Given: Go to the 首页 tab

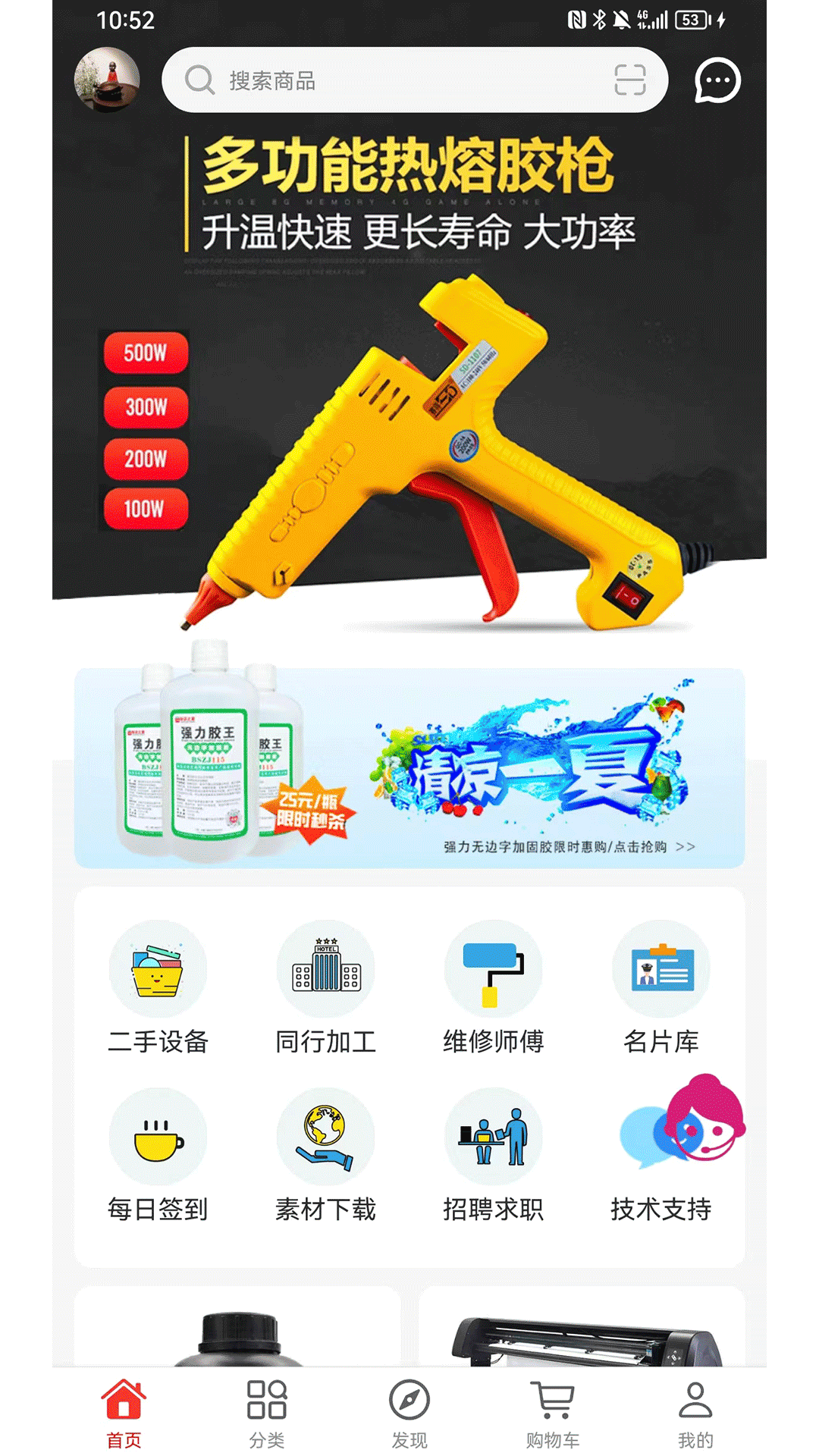Looking at the screenshot, I should [x=124, y=1412].
